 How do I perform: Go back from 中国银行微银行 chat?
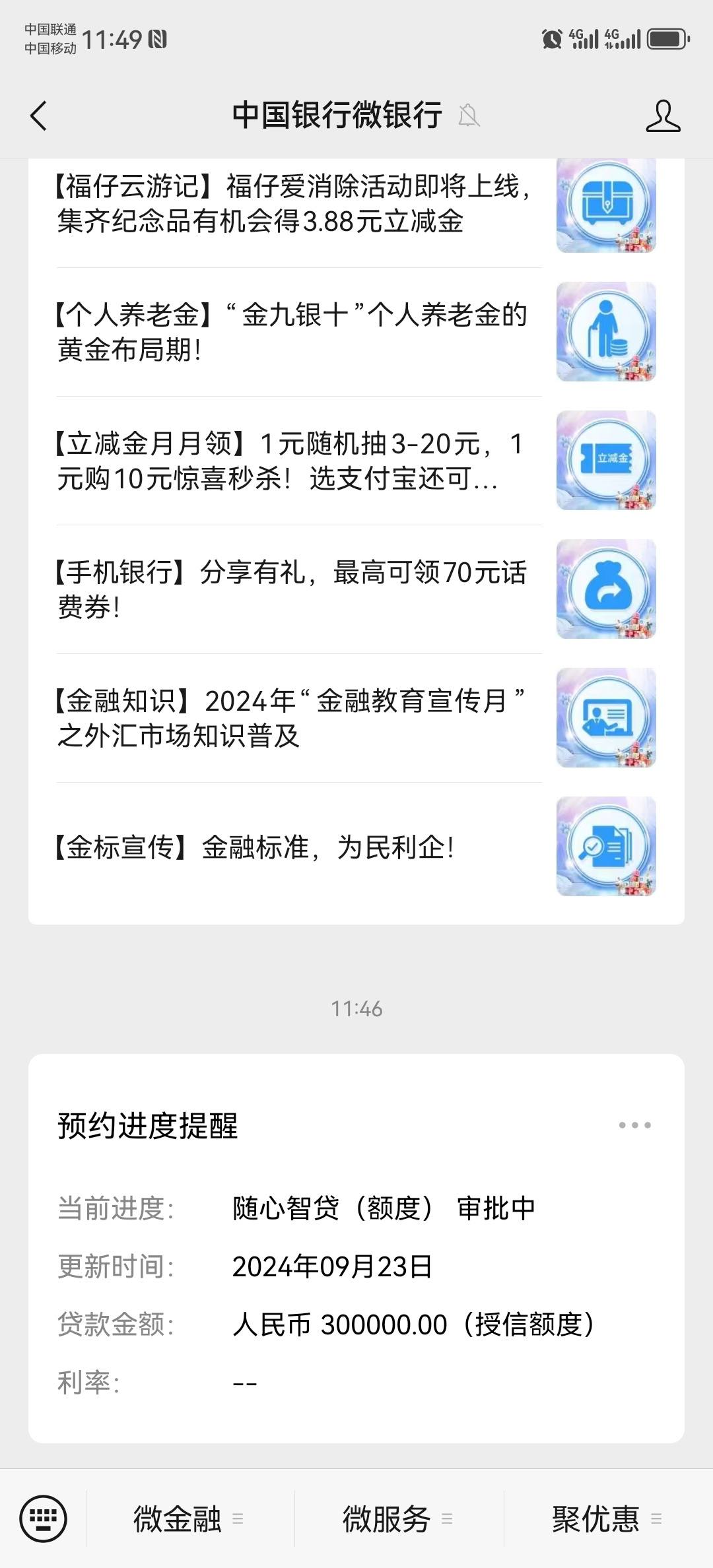(39, 115)
